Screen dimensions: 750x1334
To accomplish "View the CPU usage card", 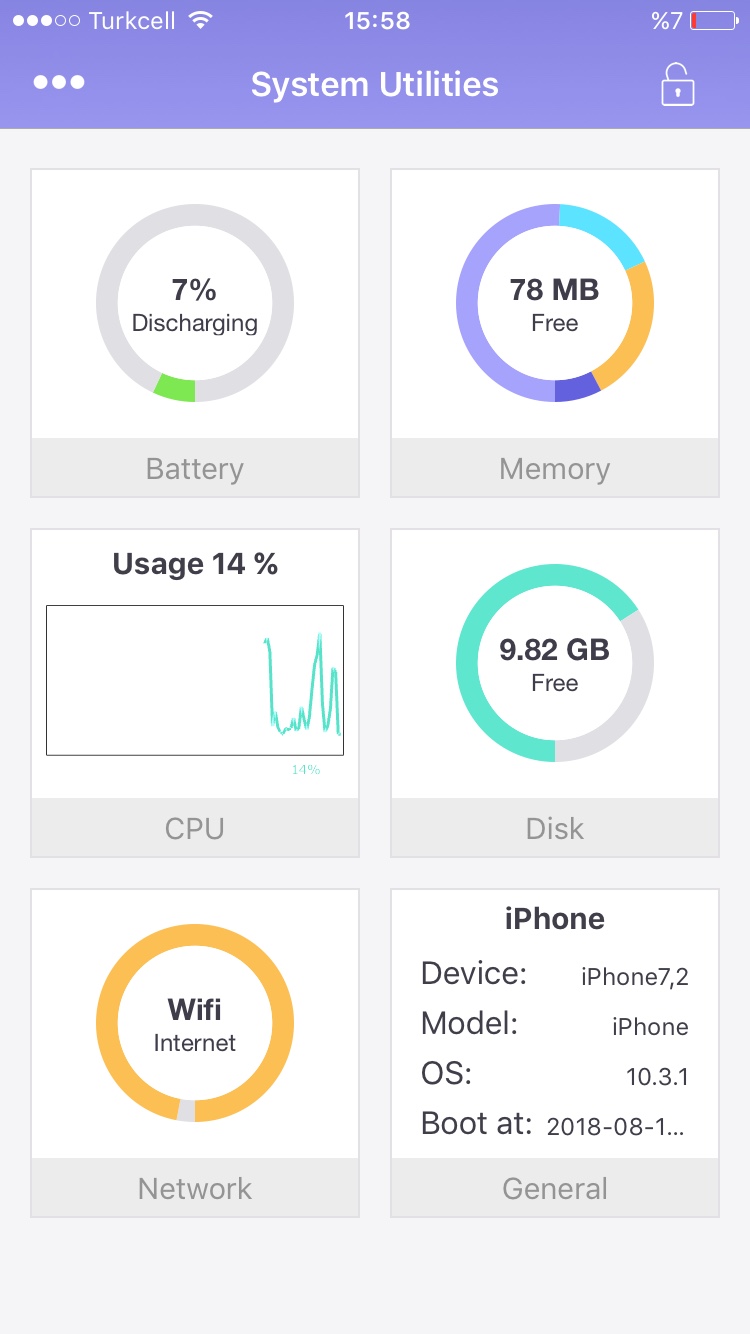I will 195,693.
